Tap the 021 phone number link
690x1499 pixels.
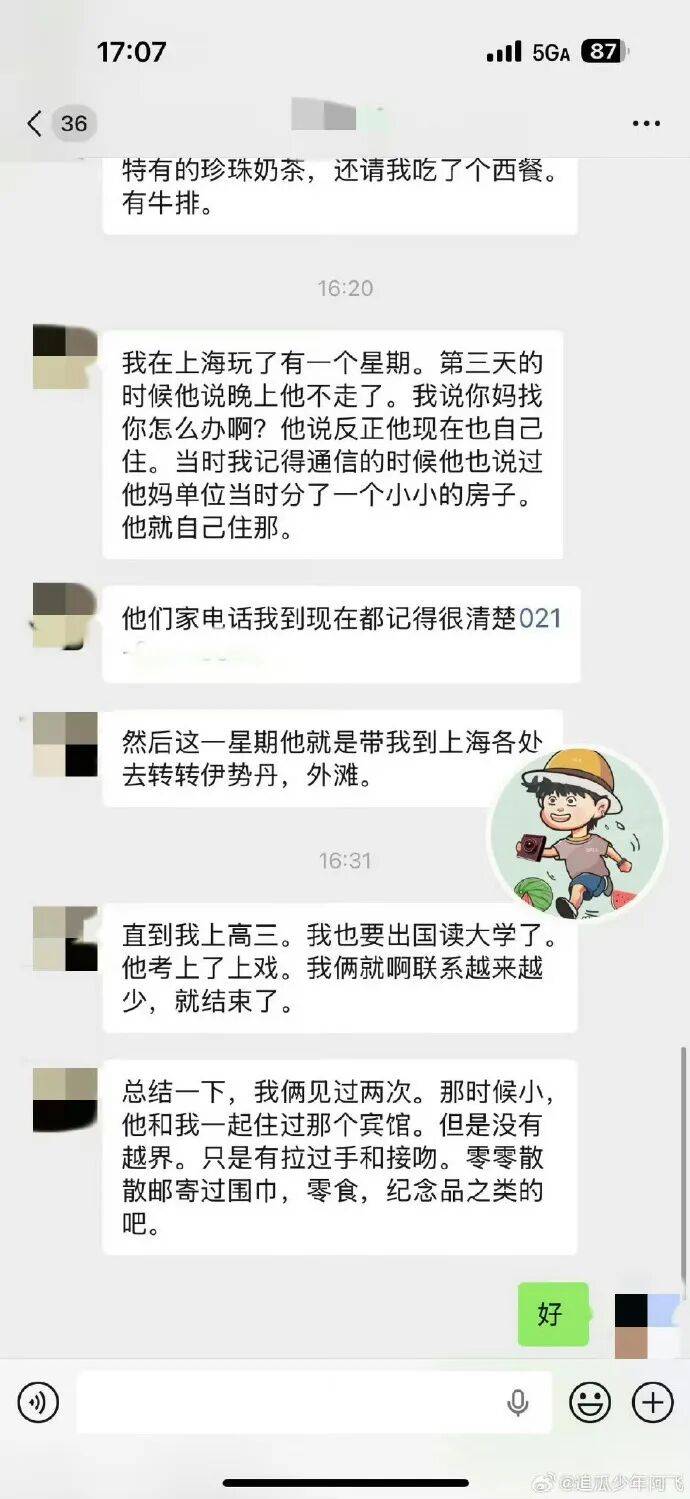[540, 618]
